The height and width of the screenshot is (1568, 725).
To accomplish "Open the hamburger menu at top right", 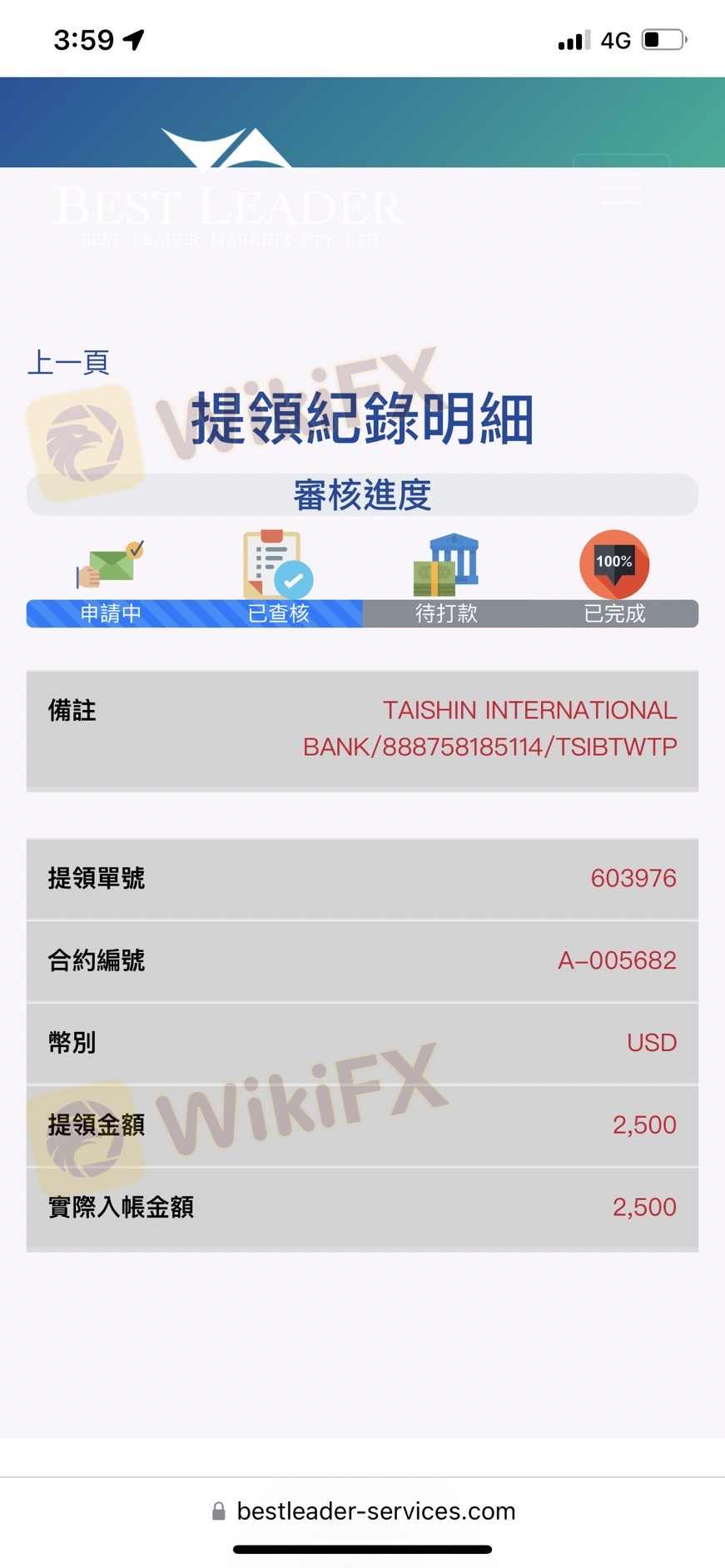I will 619,189.
